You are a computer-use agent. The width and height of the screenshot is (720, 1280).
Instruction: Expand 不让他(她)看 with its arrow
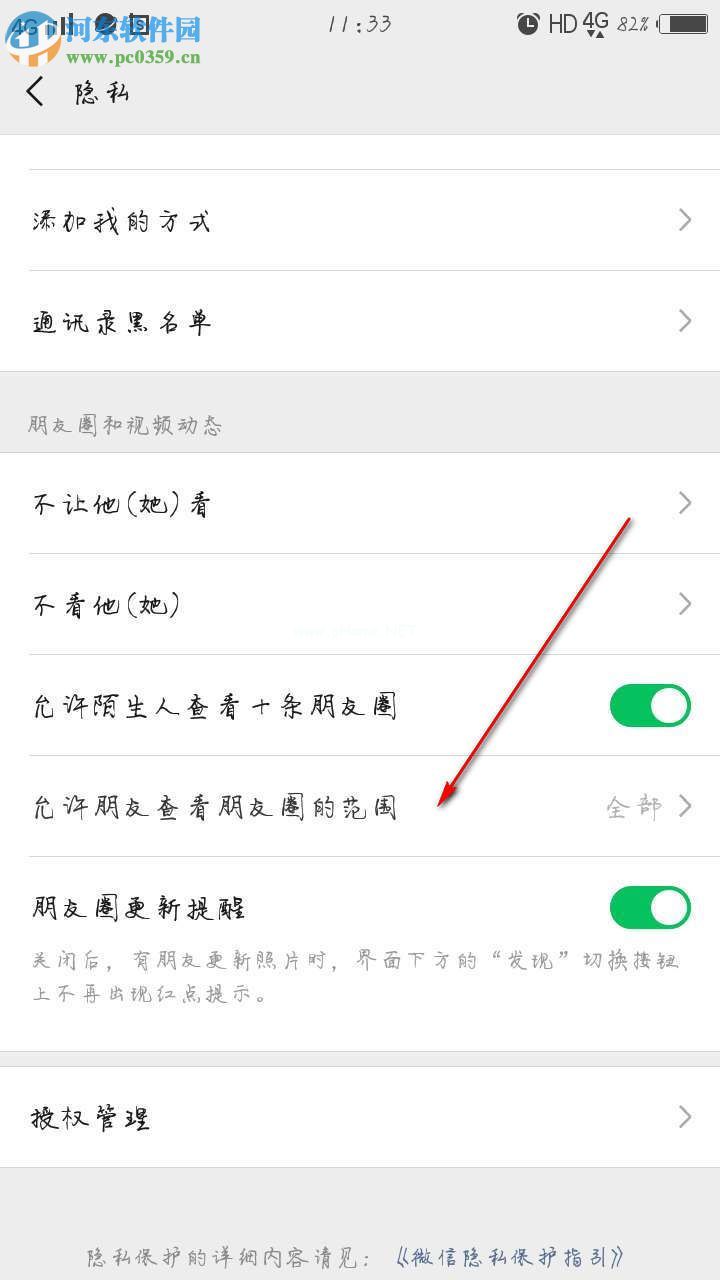point(685,503)
